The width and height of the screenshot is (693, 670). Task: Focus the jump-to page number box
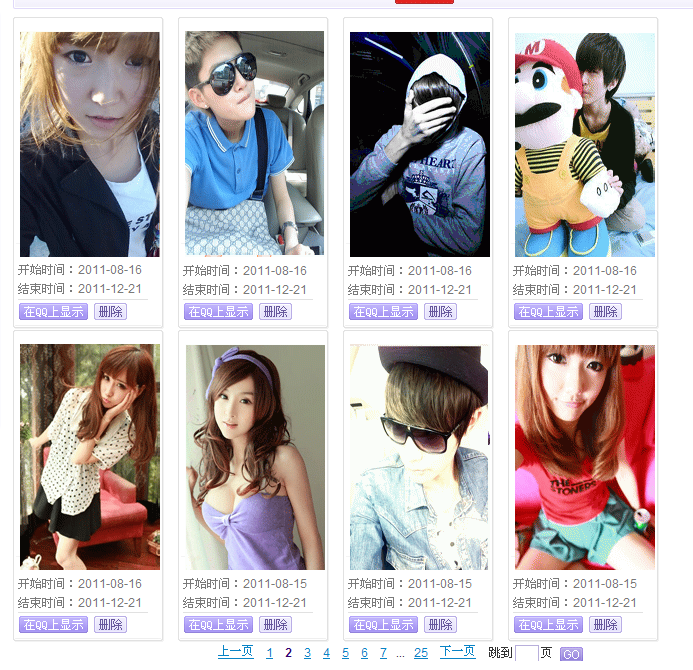point(526,654)
